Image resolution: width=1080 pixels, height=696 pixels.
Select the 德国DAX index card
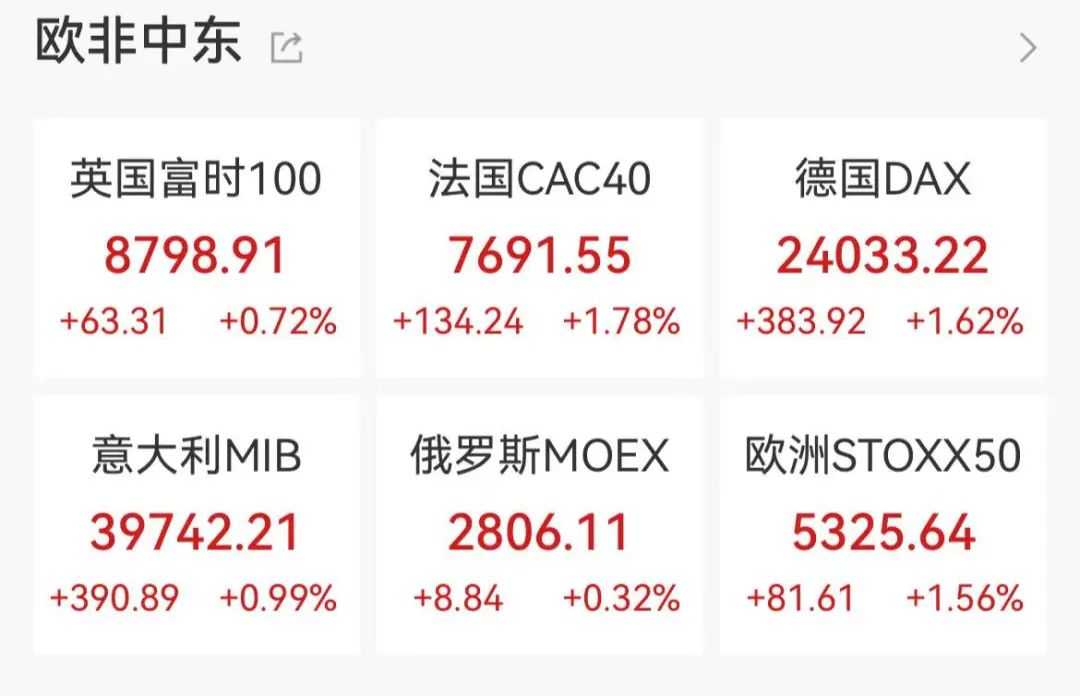pos(882,248)
